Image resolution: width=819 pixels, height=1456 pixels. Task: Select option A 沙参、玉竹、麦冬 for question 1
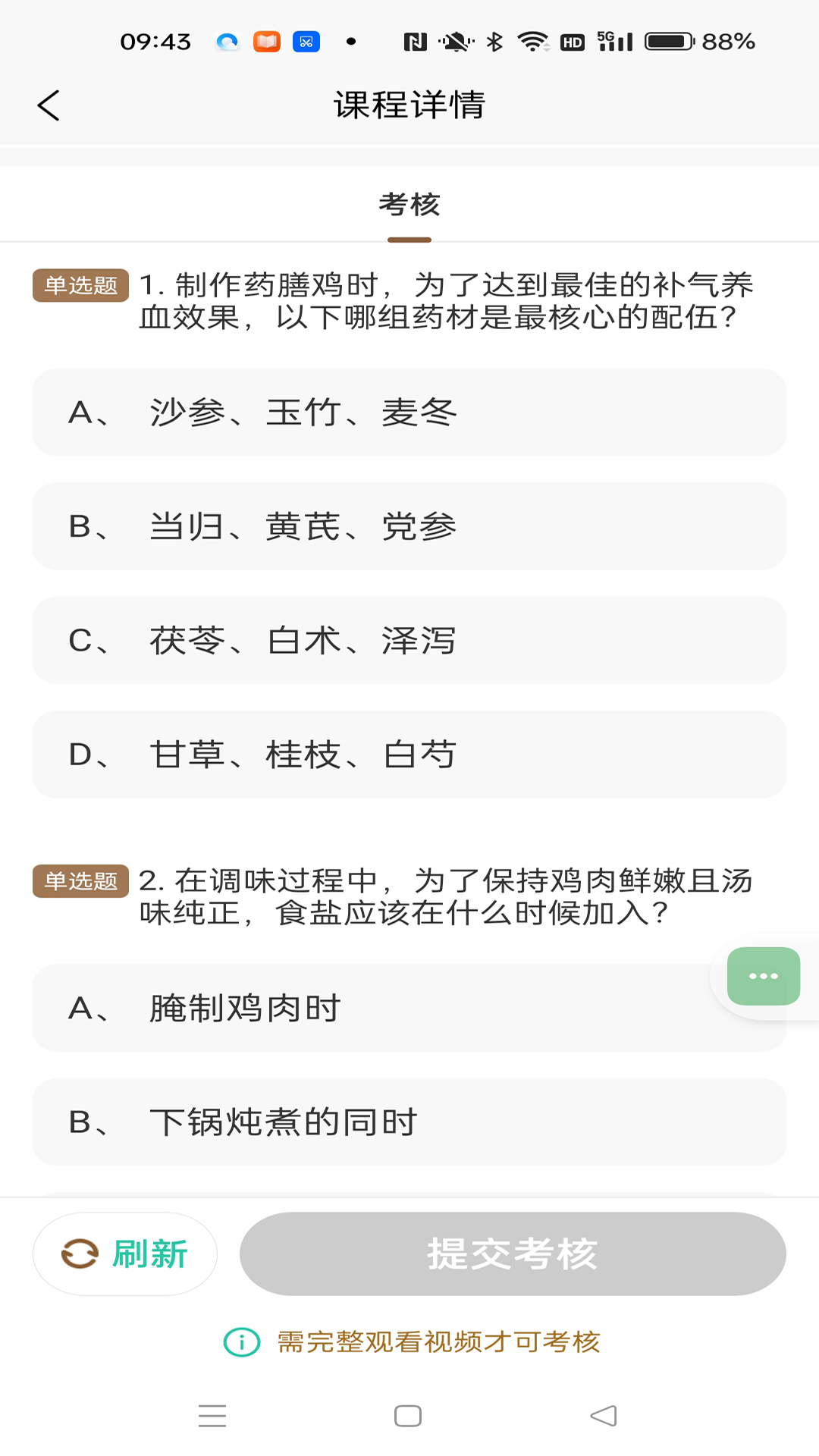[409, 413]
